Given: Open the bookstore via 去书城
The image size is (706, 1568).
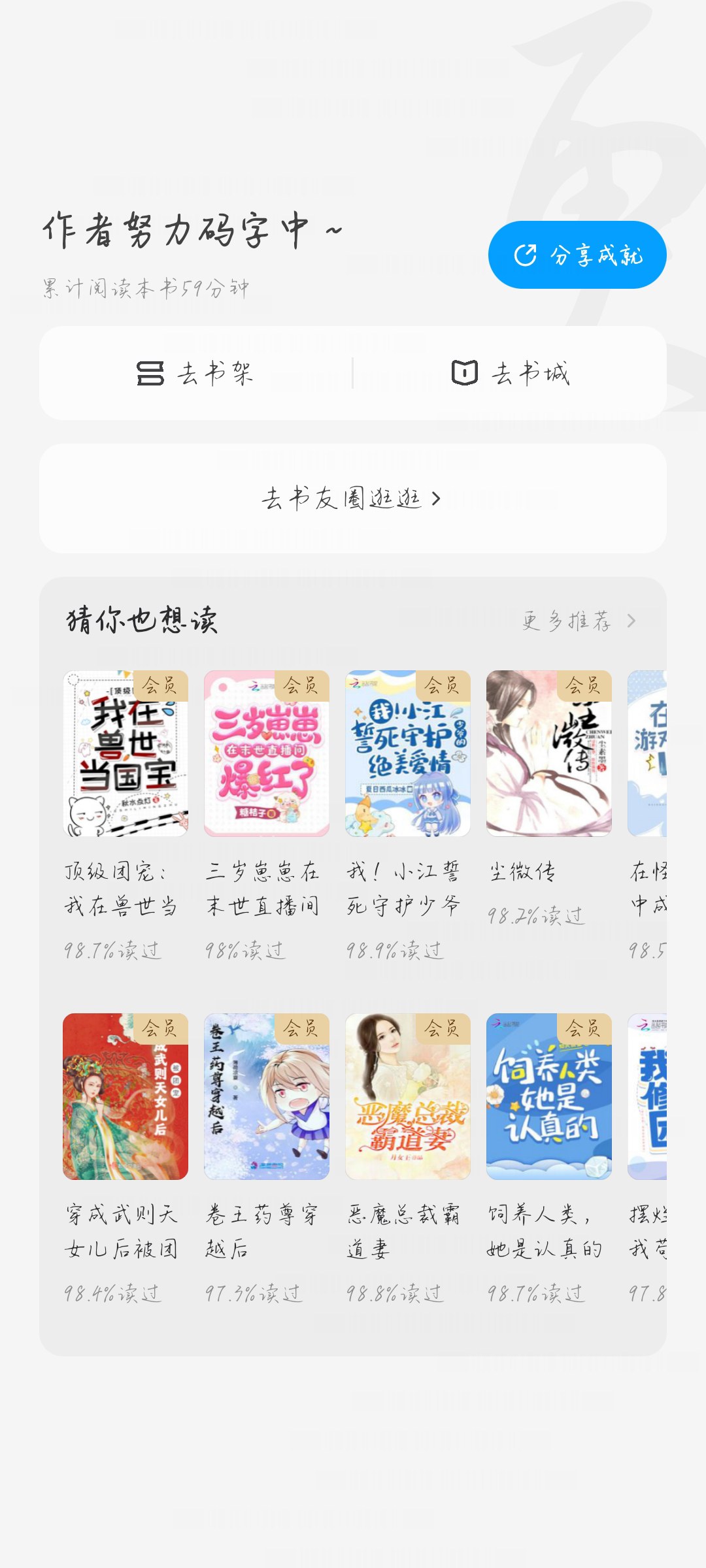Looking at the screenshot, I should 511,373.
